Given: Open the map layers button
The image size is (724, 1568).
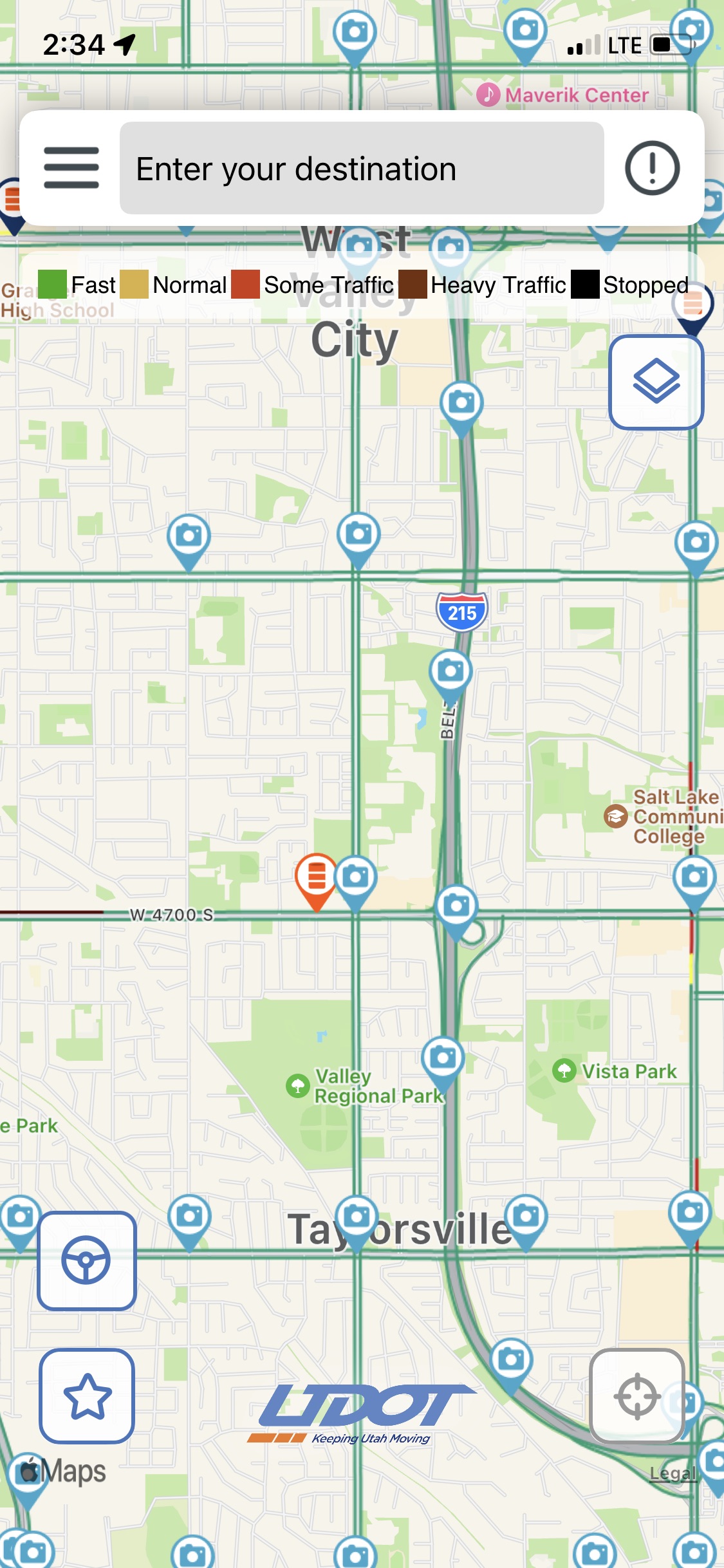Looking at the screenshot, I should click(x=656, y=382).
